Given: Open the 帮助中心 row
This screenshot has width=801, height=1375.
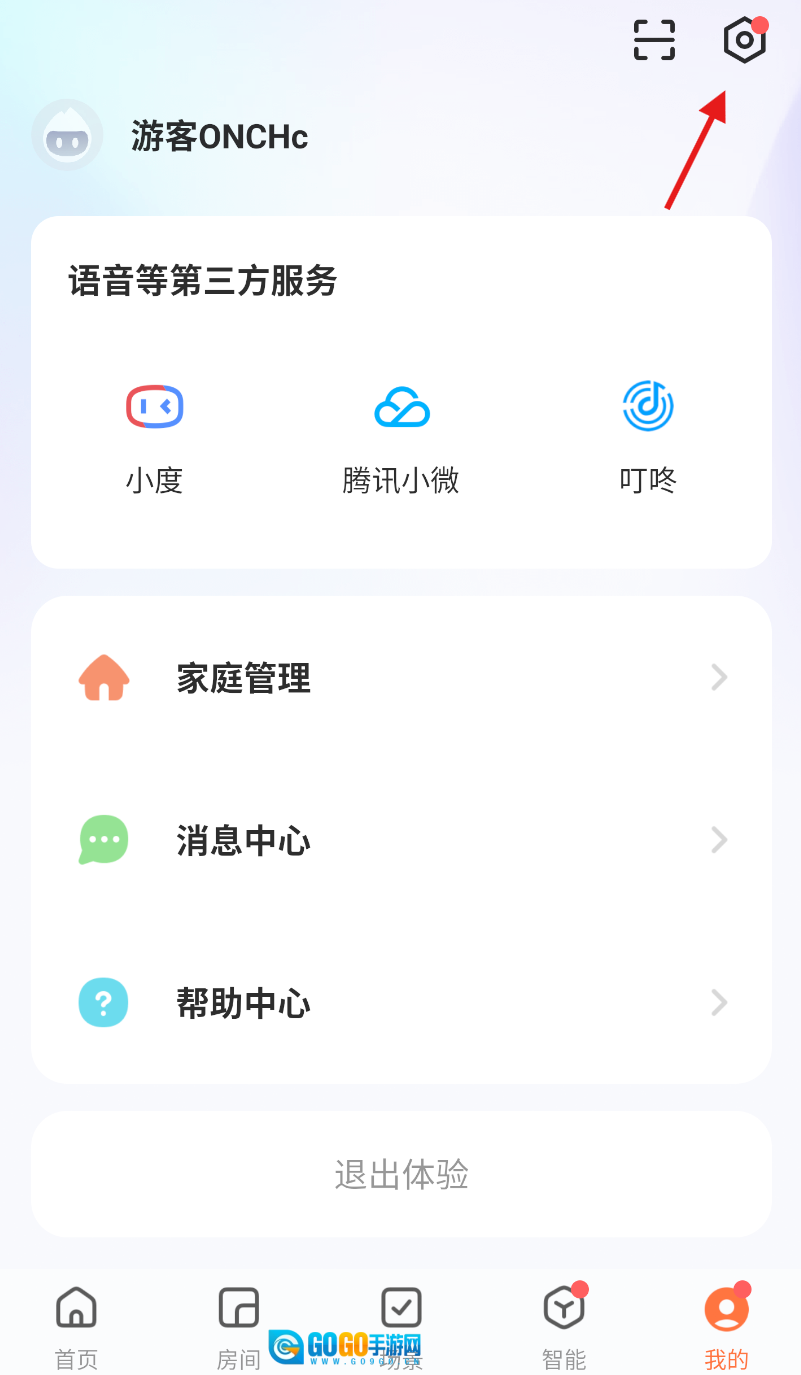Looking at the screenshot, I should click(x=401, y=1002).
